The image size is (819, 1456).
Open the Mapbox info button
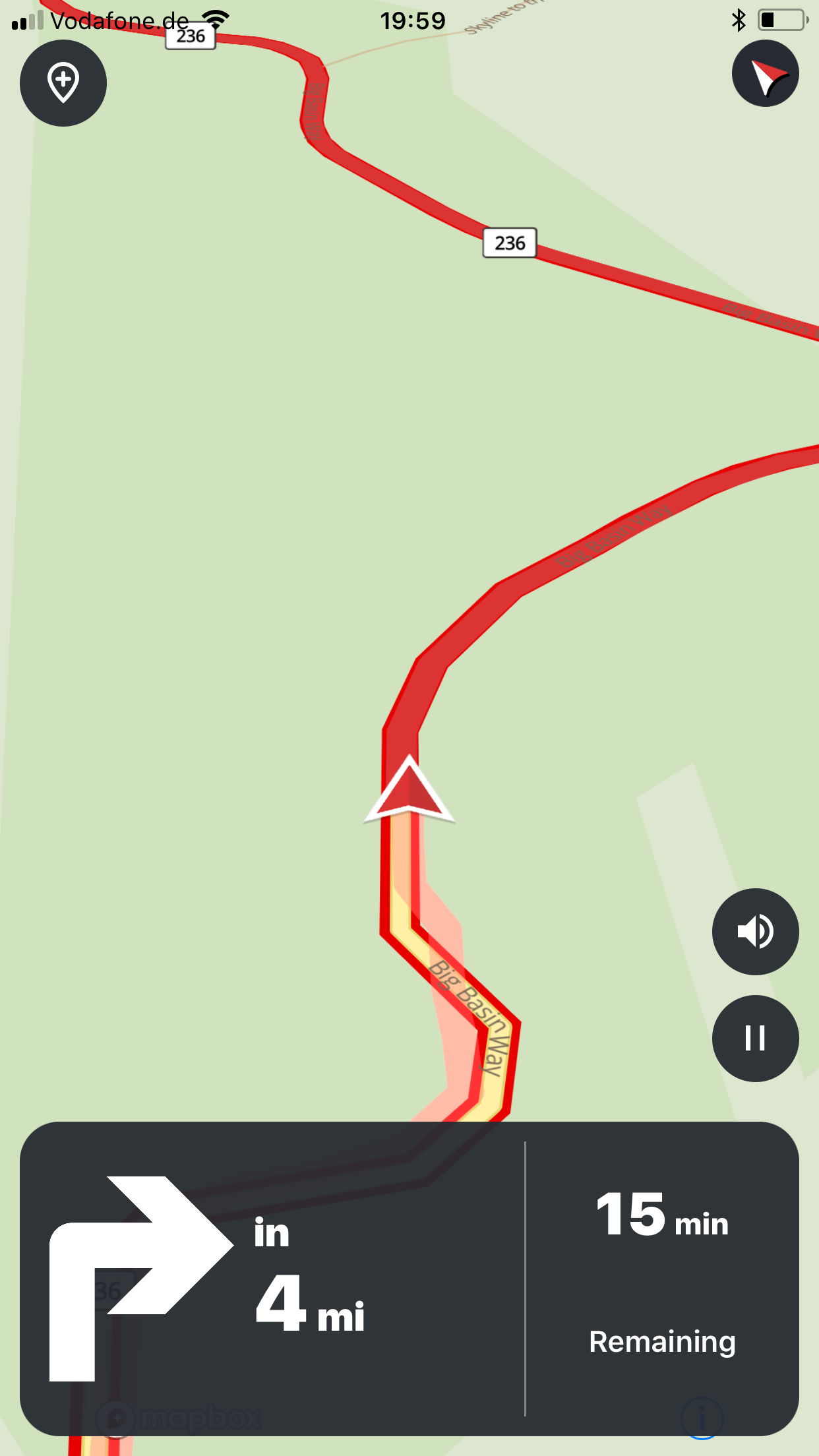(x=702, y=1418)
